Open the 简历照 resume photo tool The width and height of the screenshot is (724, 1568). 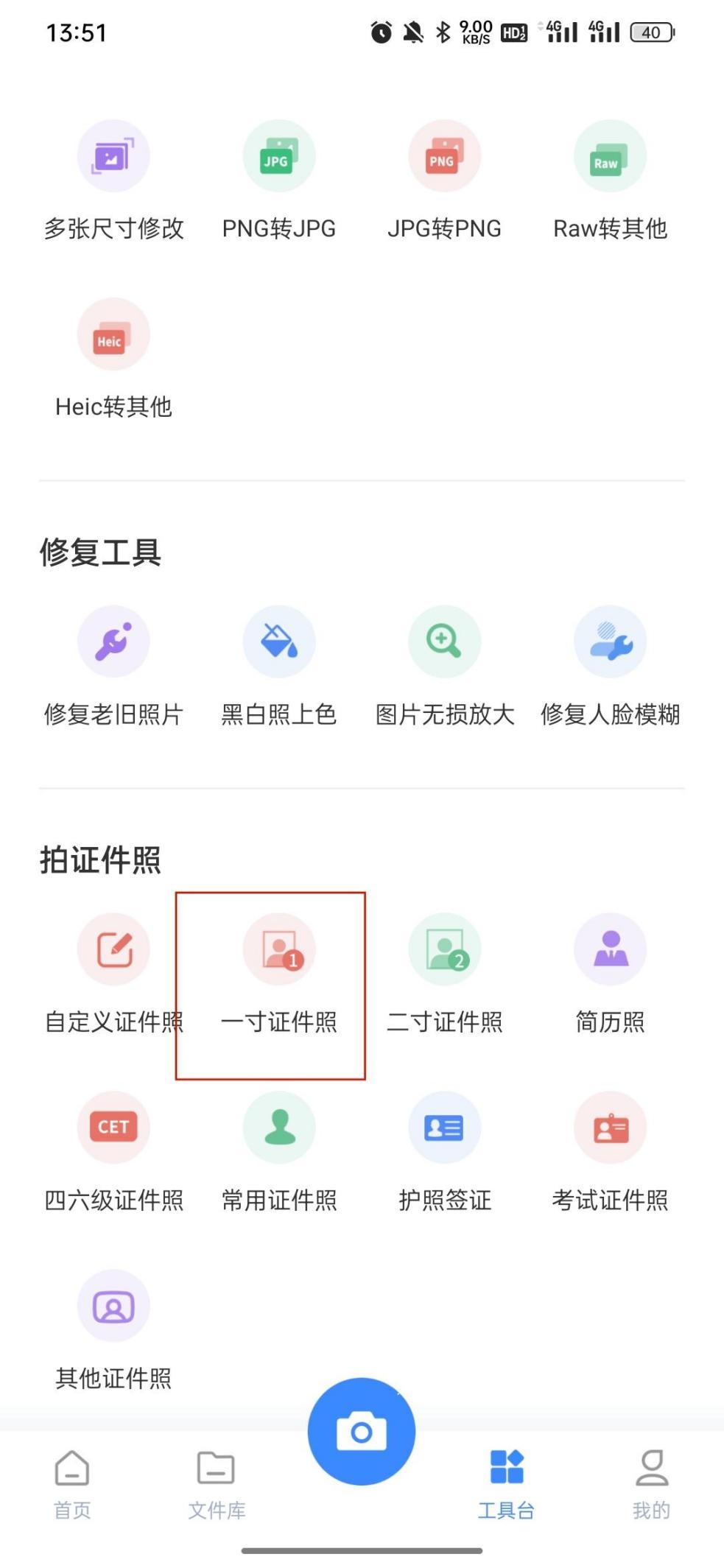click(610, 972)
